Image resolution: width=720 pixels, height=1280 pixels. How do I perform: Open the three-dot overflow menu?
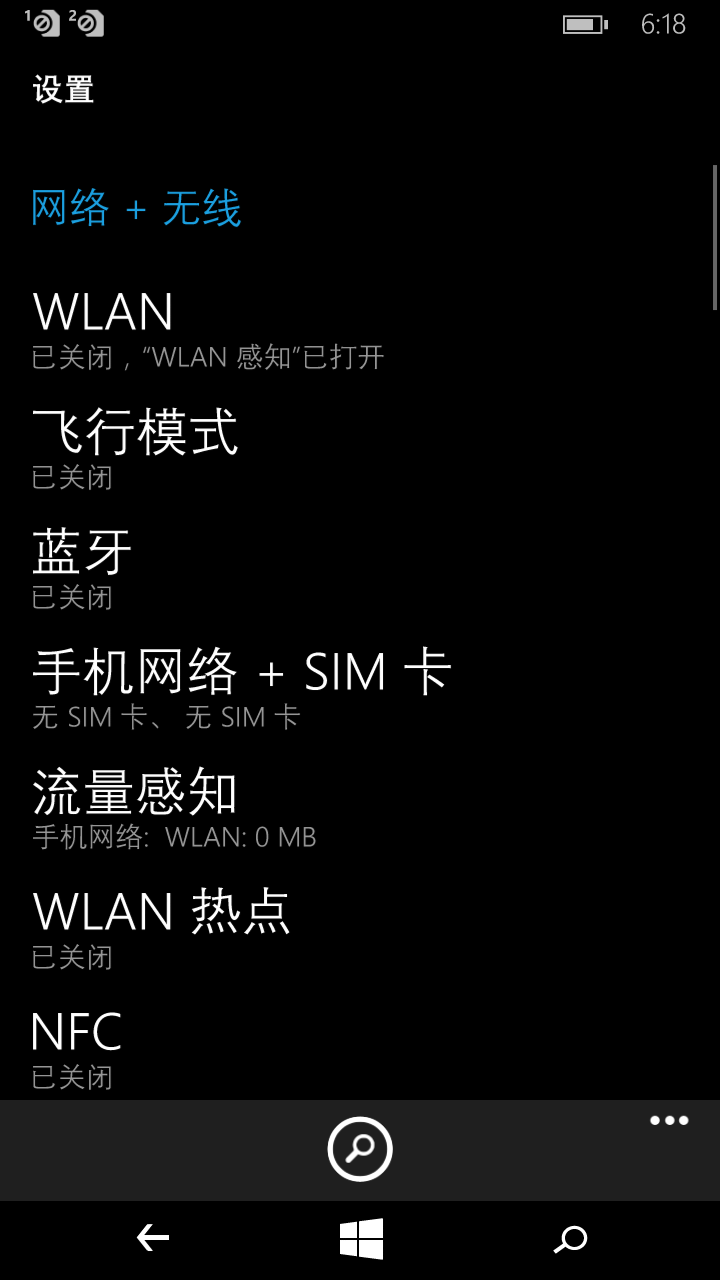pyautogui.click(x=669, y=1120)
